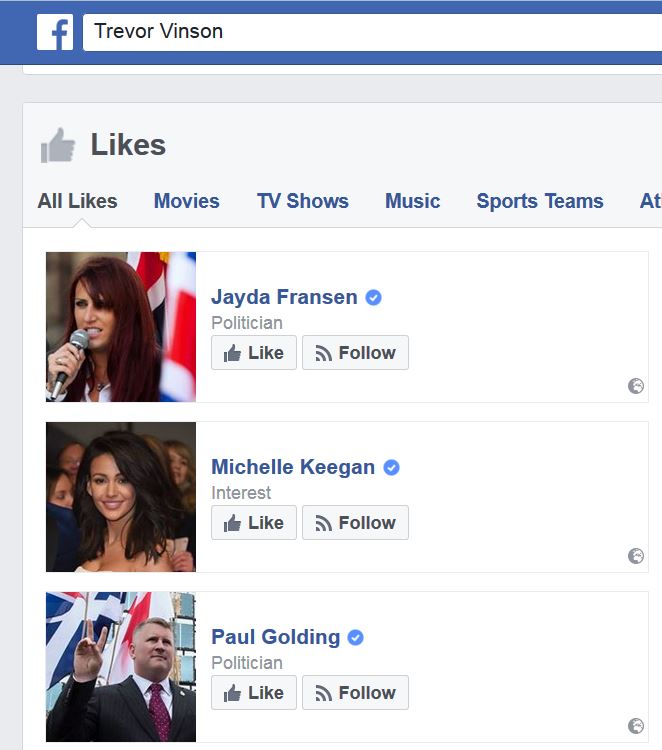
Task: Open Paul Golding's page link
Action: 275,637
